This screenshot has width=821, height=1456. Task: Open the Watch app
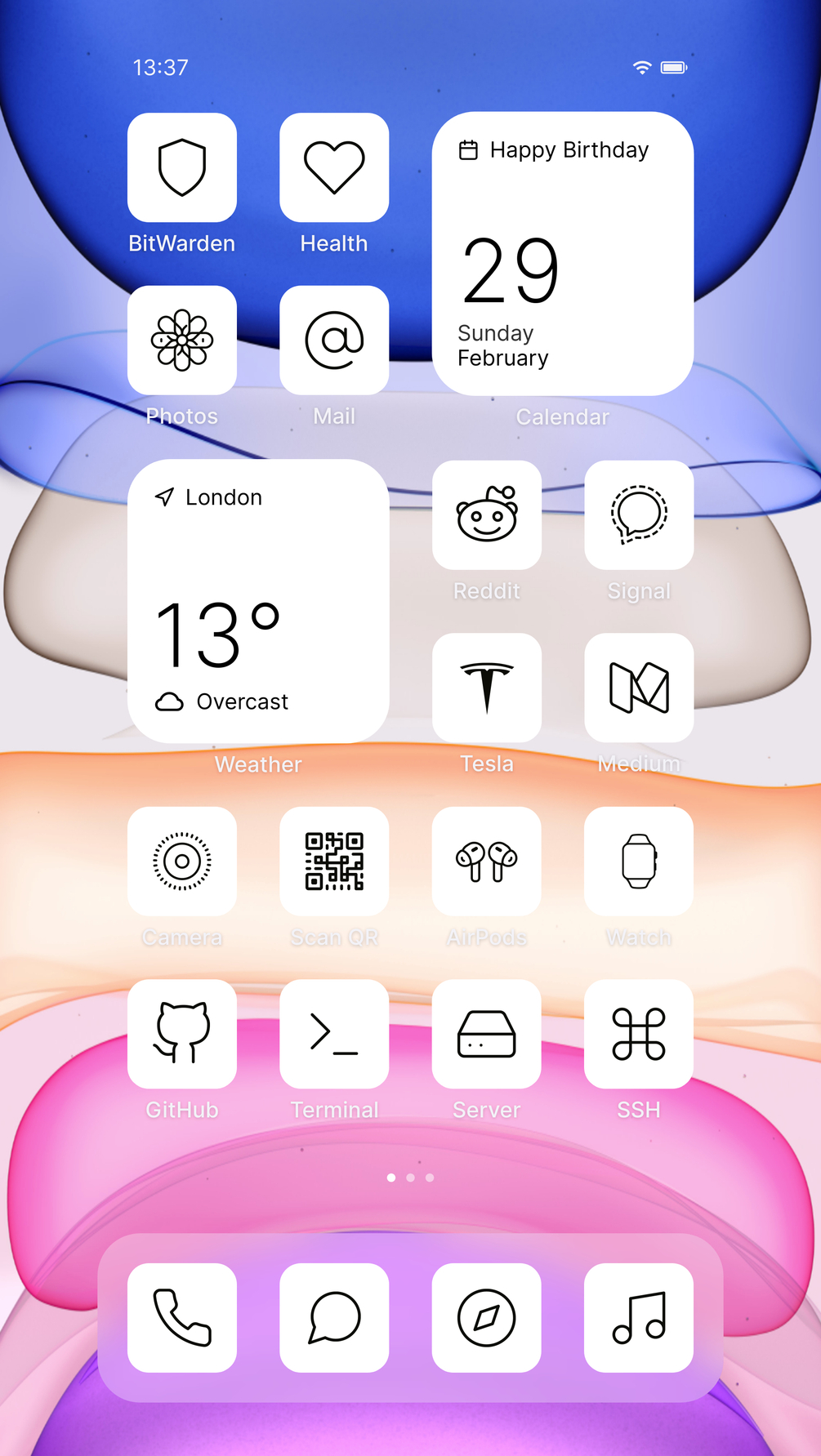pos(639,861)
